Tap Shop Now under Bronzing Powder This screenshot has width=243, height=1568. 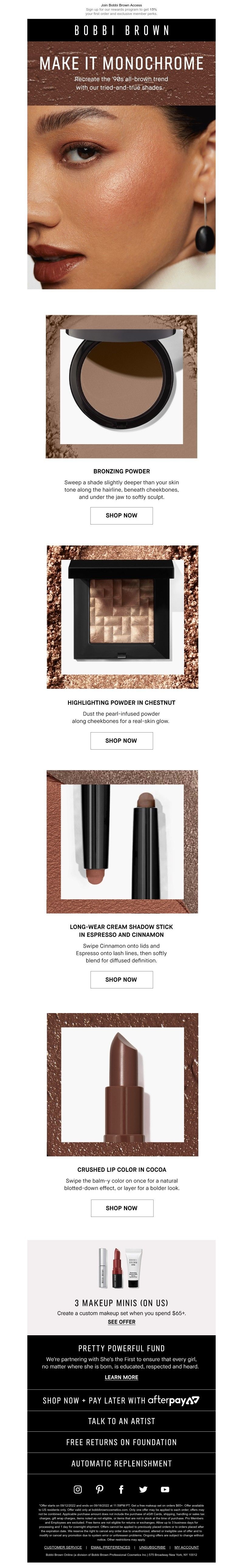(x=122, y=515)
